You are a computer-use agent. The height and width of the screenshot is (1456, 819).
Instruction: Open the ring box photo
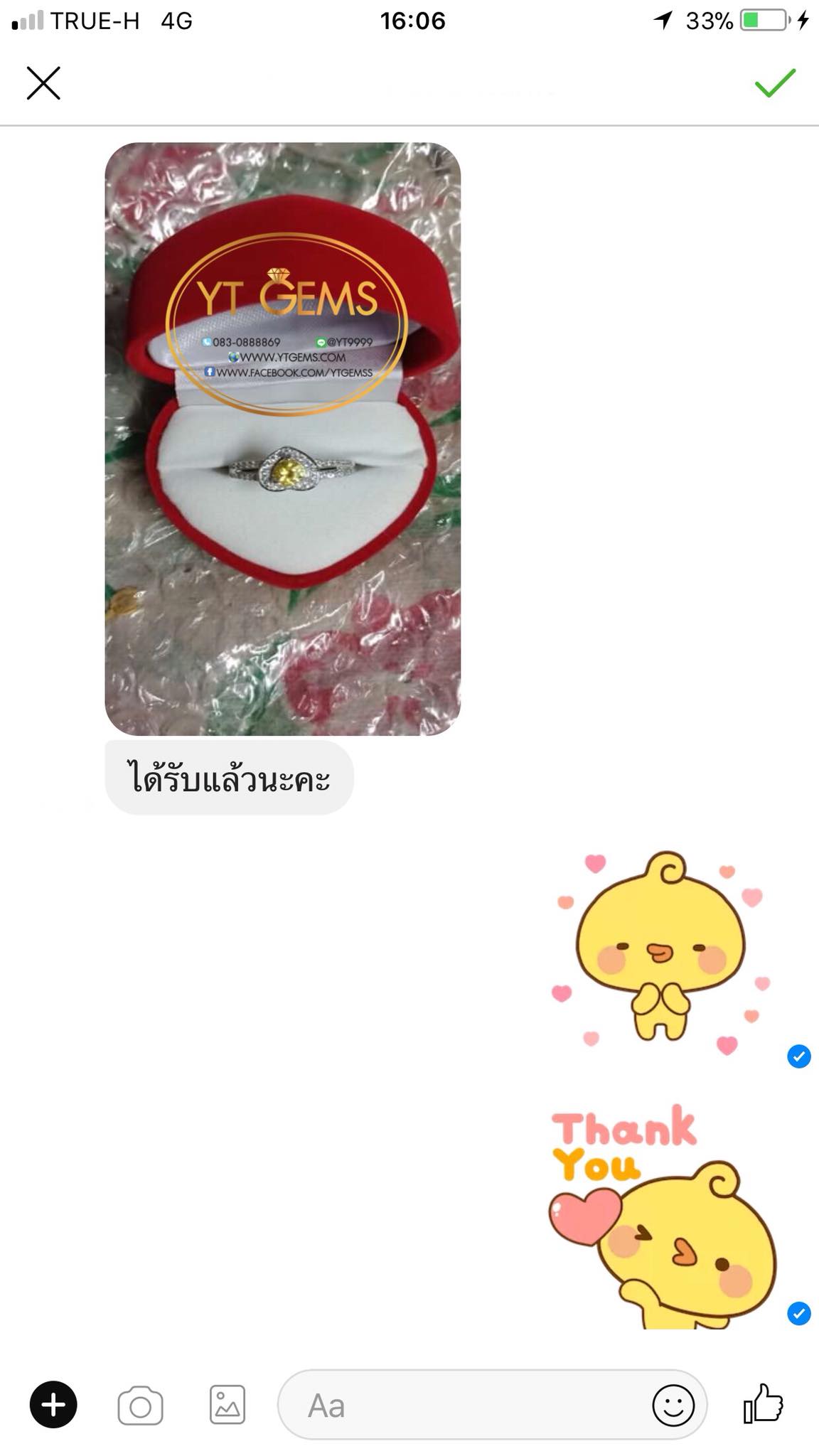pyautogui.click(x=283, y=439)
